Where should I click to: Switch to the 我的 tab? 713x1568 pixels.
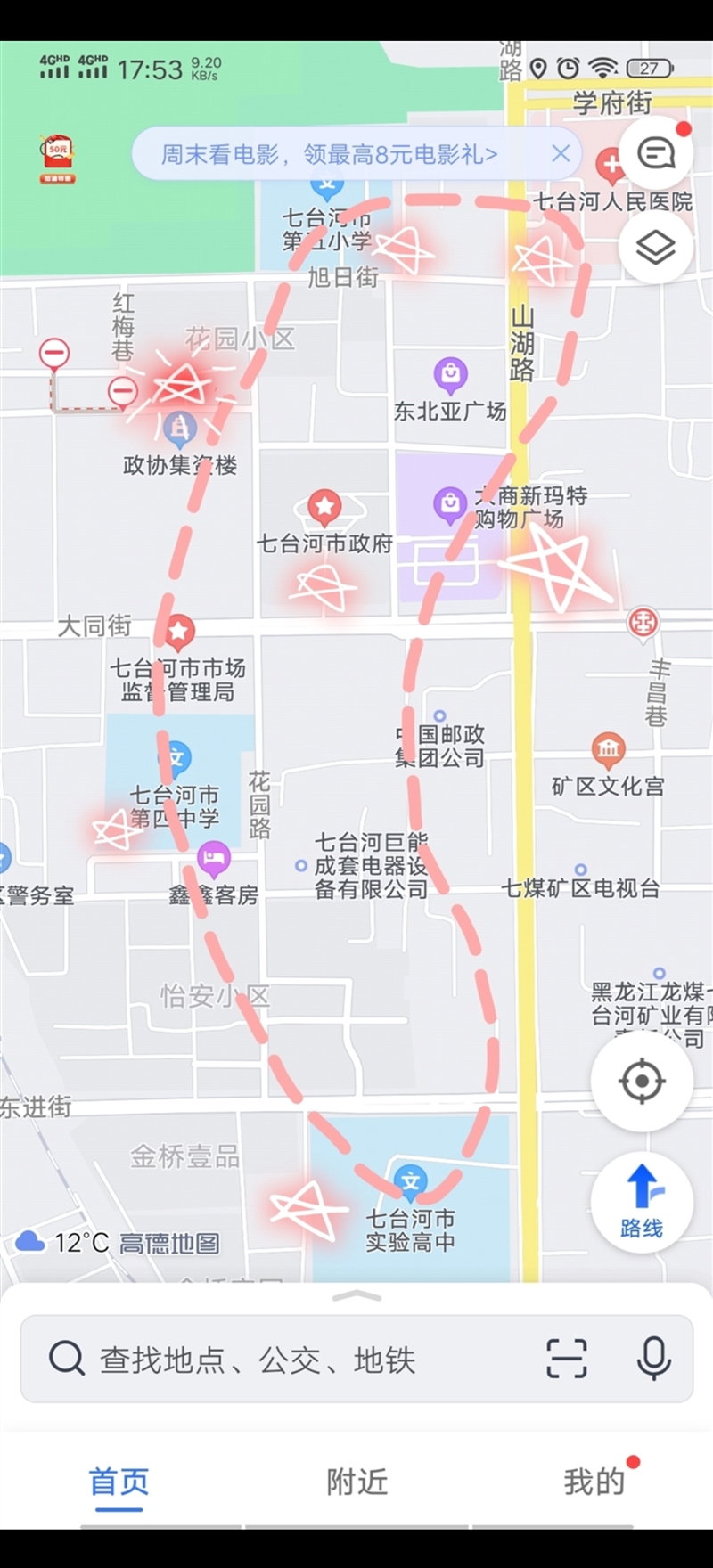[x=594, y=1482]
